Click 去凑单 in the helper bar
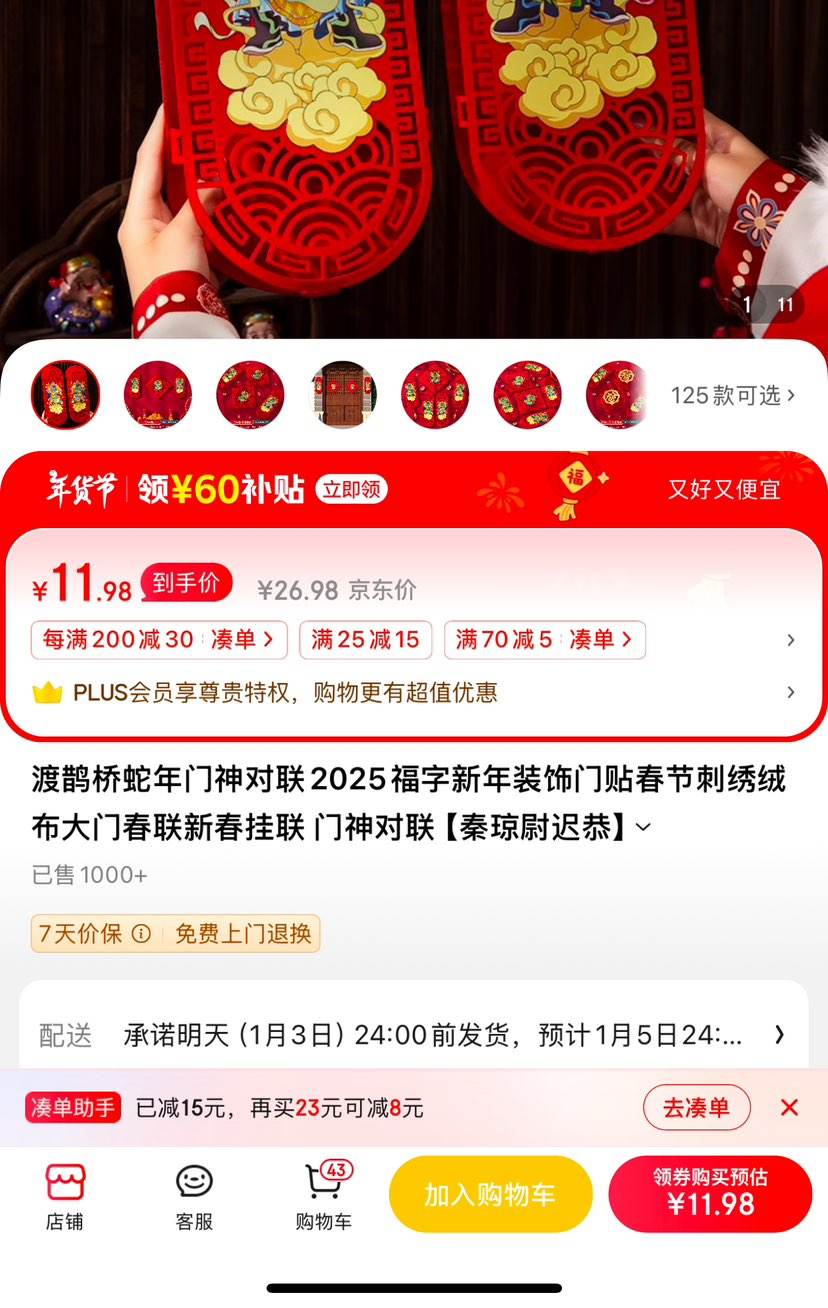The width and height of the screenshot is (828, 1308). coord(696,1107)
